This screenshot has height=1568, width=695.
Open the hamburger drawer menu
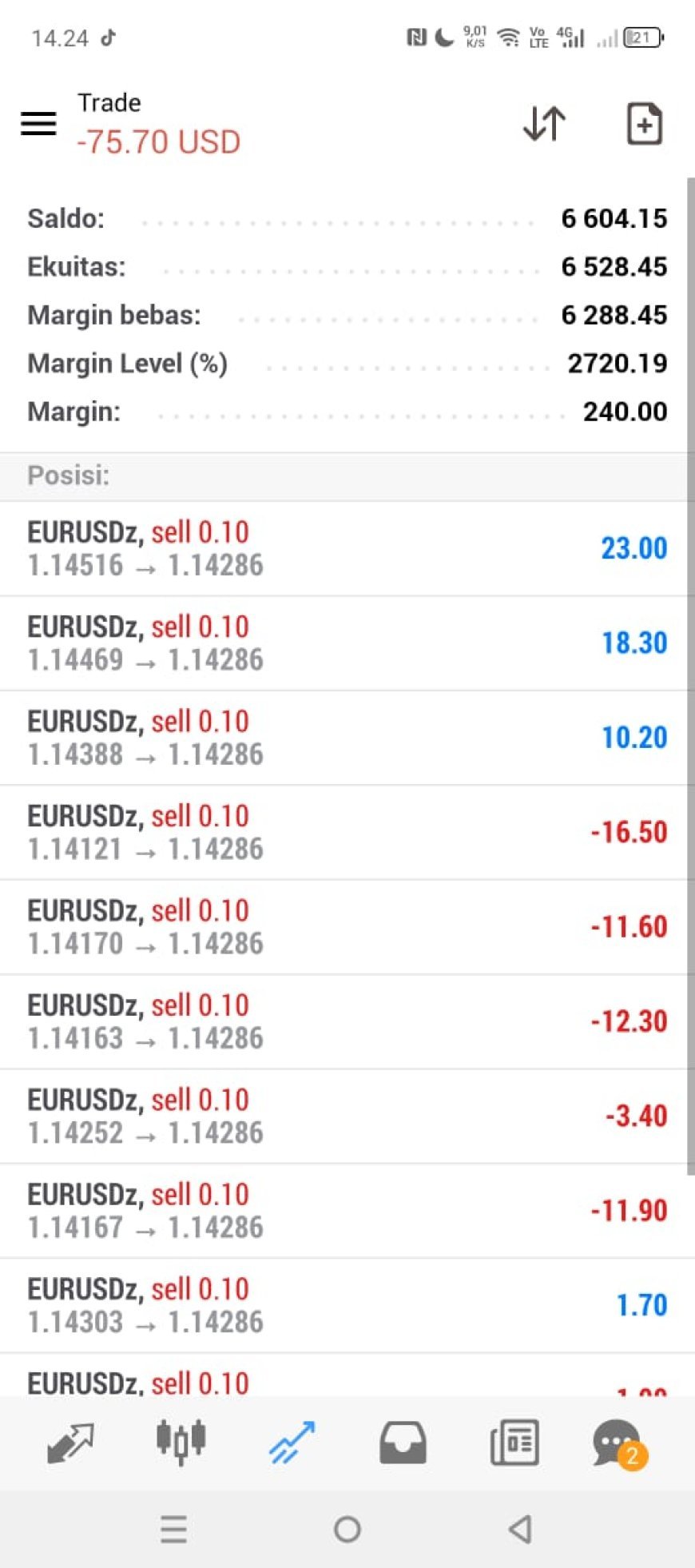(38, 123)
